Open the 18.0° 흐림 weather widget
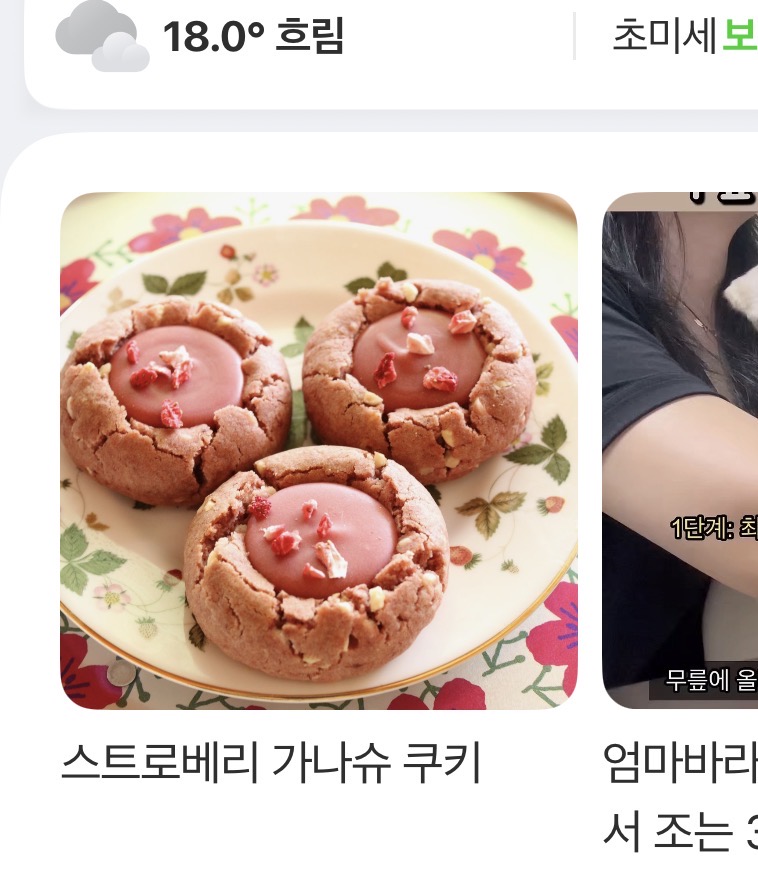The width and height of the screenshot is (758, 877). coord(200,36)
